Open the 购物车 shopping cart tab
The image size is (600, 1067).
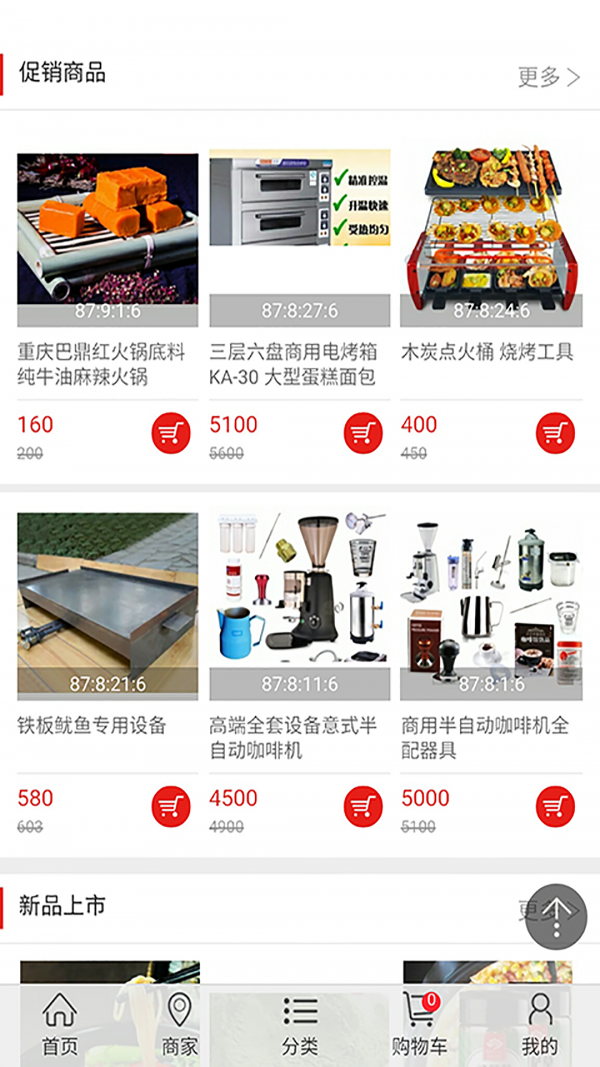click(x=419, y=1025)
